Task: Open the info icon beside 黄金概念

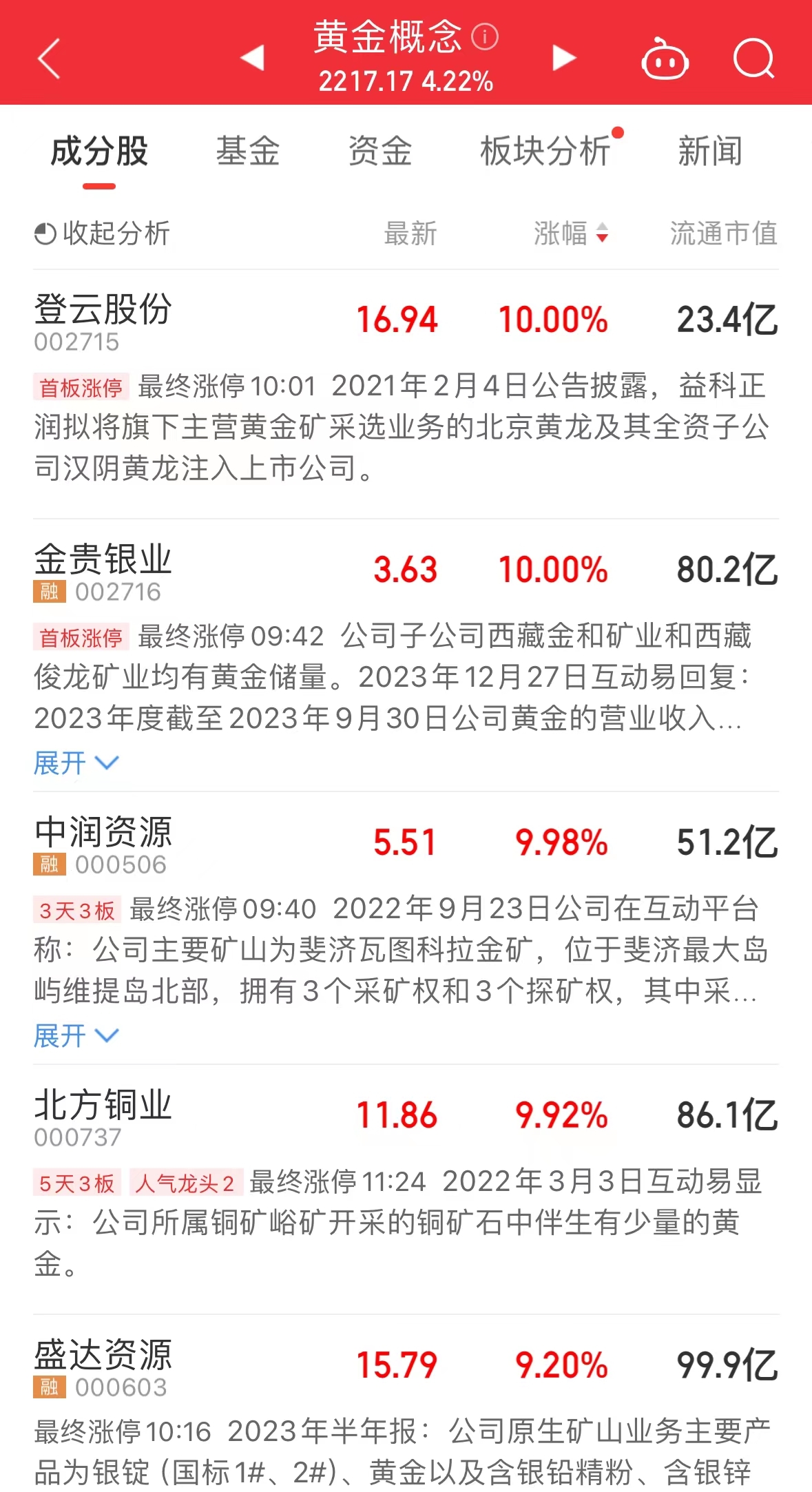Action: click(x=485, y=36)
